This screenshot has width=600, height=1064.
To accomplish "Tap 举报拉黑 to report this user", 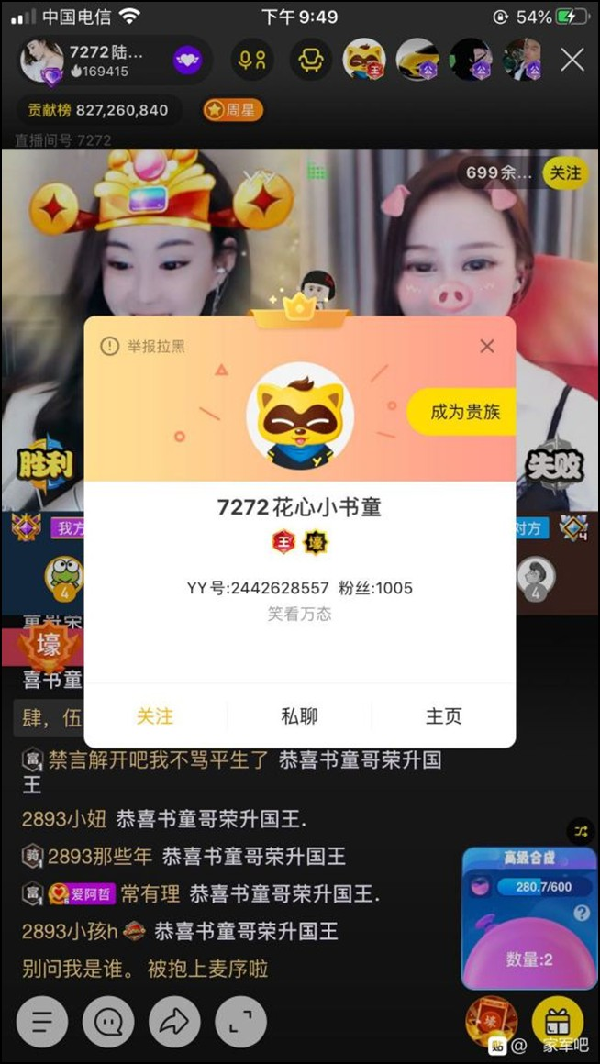I will (143, 346).
